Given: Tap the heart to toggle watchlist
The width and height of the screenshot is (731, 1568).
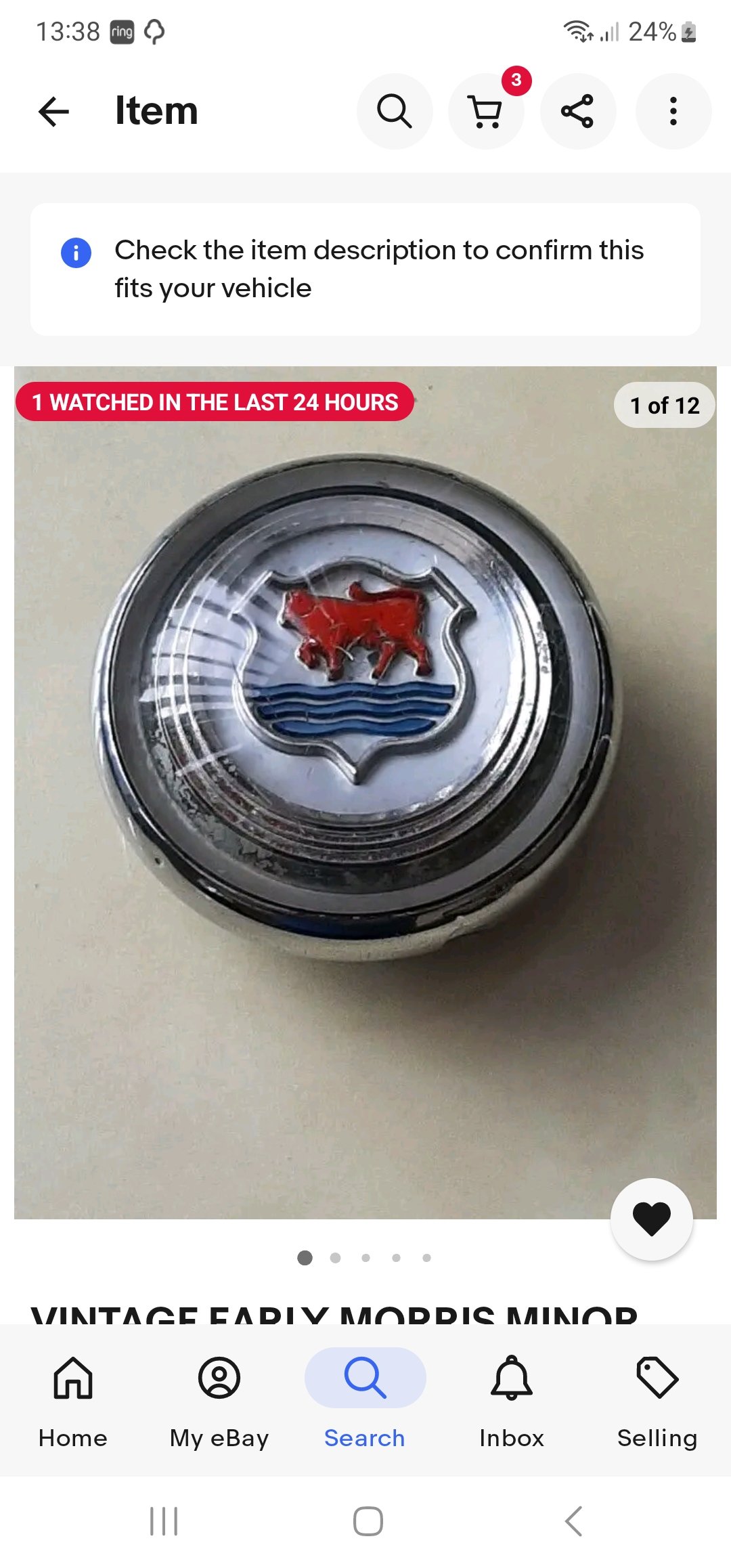Looking at the screenshot, I should (651, 1219).
